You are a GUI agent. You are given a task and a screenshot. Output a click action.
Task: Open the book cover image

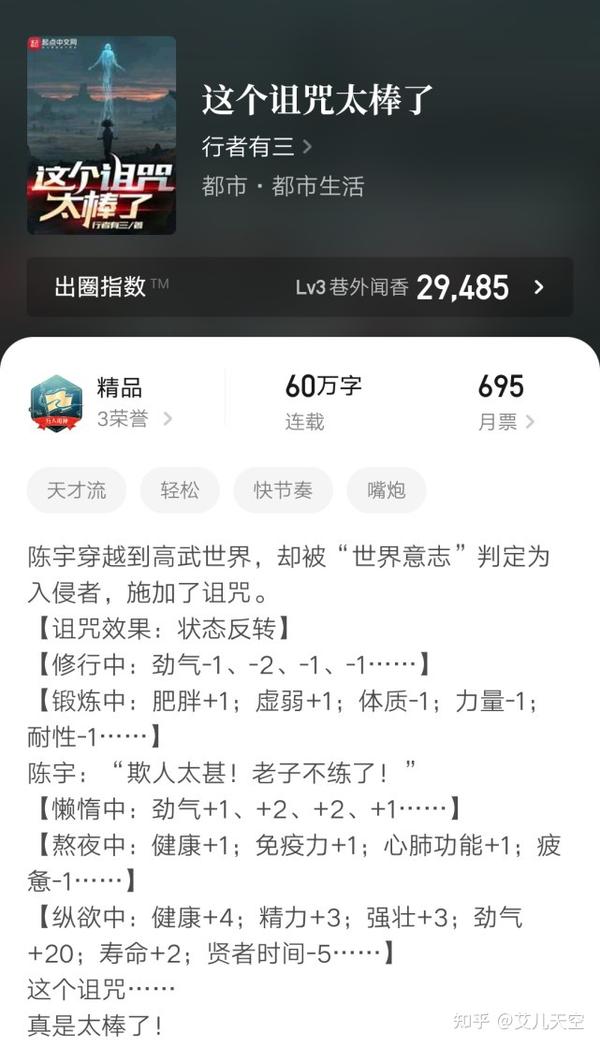[x=101, y=135]
